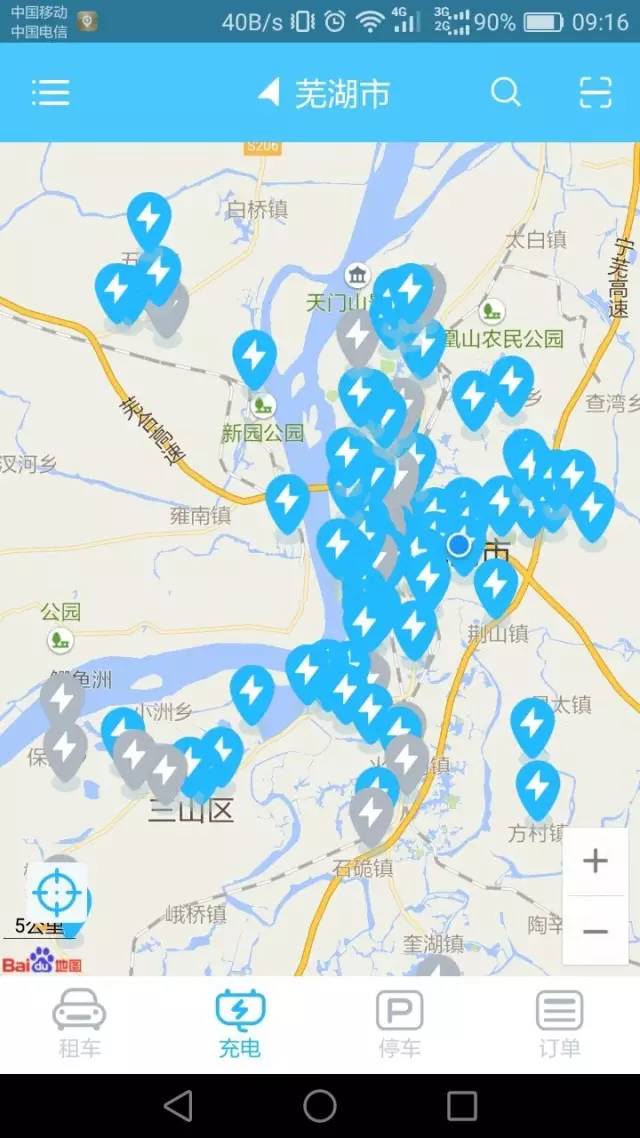Open charging station pin near 雍南镇

click(x=288, y=501)
